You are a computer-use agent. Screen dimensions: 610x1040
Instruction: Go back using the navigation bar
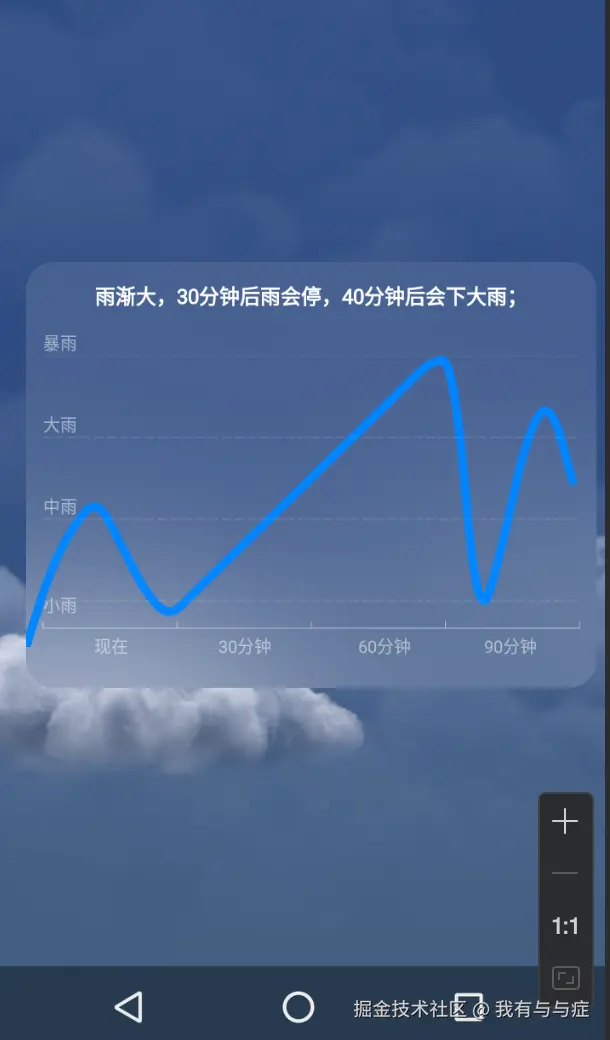128,1006
